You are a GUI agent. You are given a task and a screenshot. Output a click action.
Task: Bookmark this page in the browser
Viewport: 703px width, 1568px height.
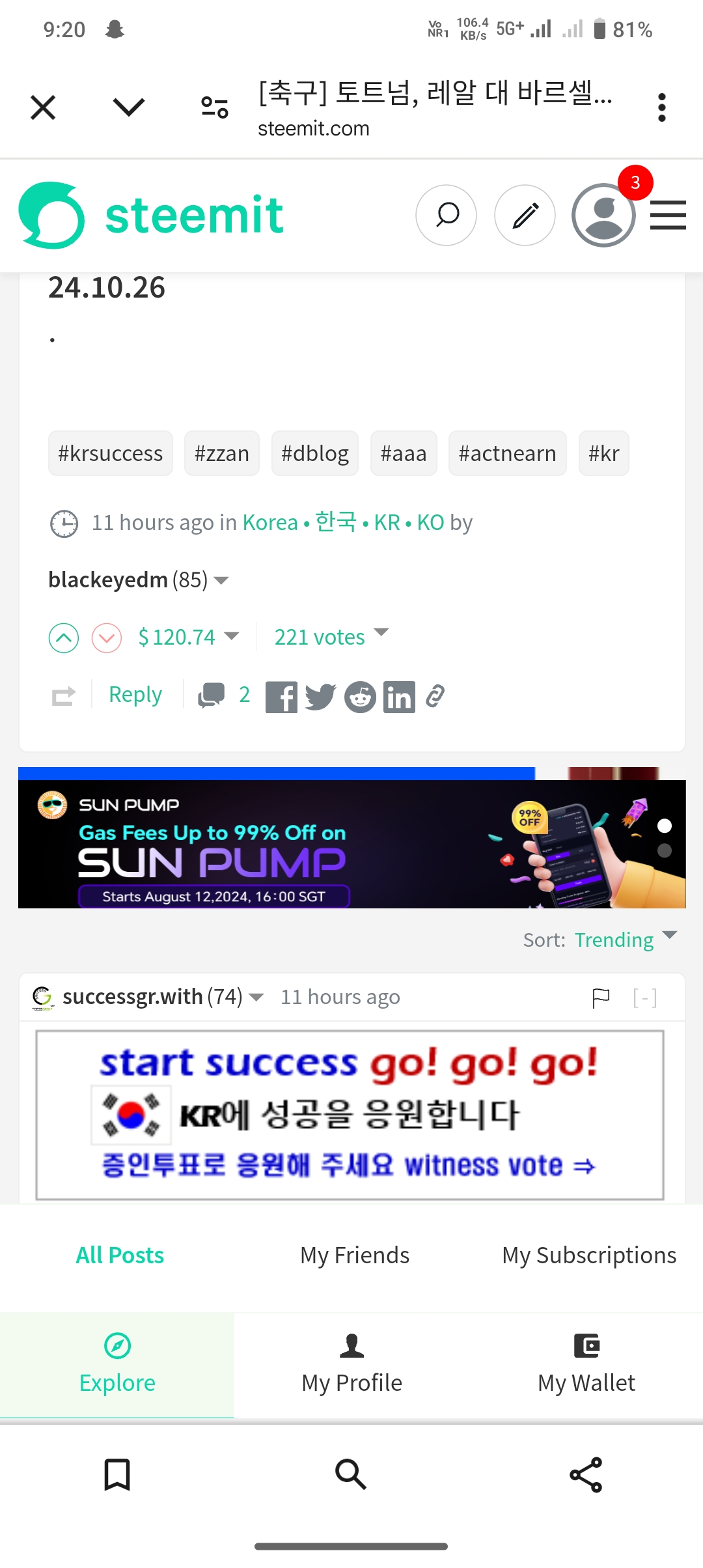tap(117, 1475)
